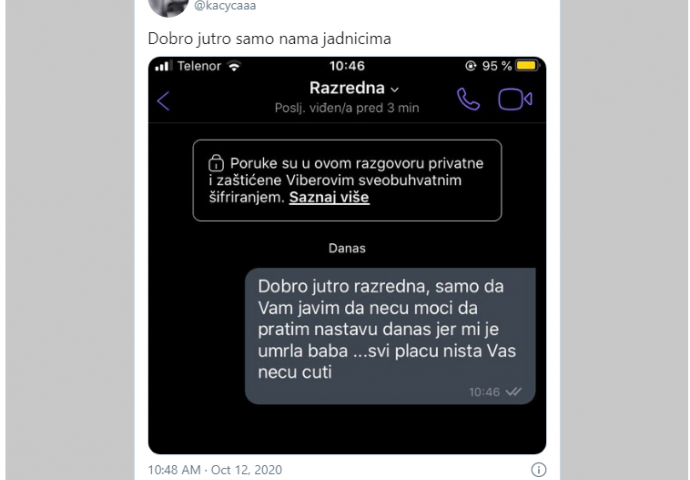The image size is (690, 480).
Task: Open the @kacycaaa profile handle
Action: point(225,6)
